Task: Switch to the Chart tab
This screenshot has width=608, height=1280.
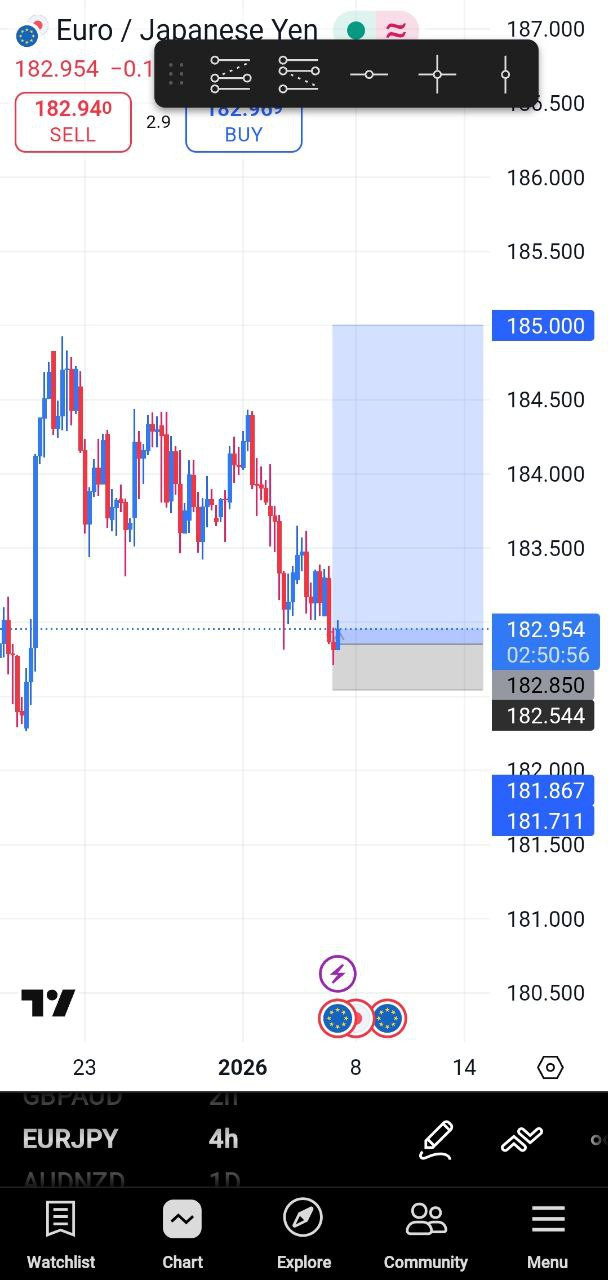Action: coord(182,1235)
